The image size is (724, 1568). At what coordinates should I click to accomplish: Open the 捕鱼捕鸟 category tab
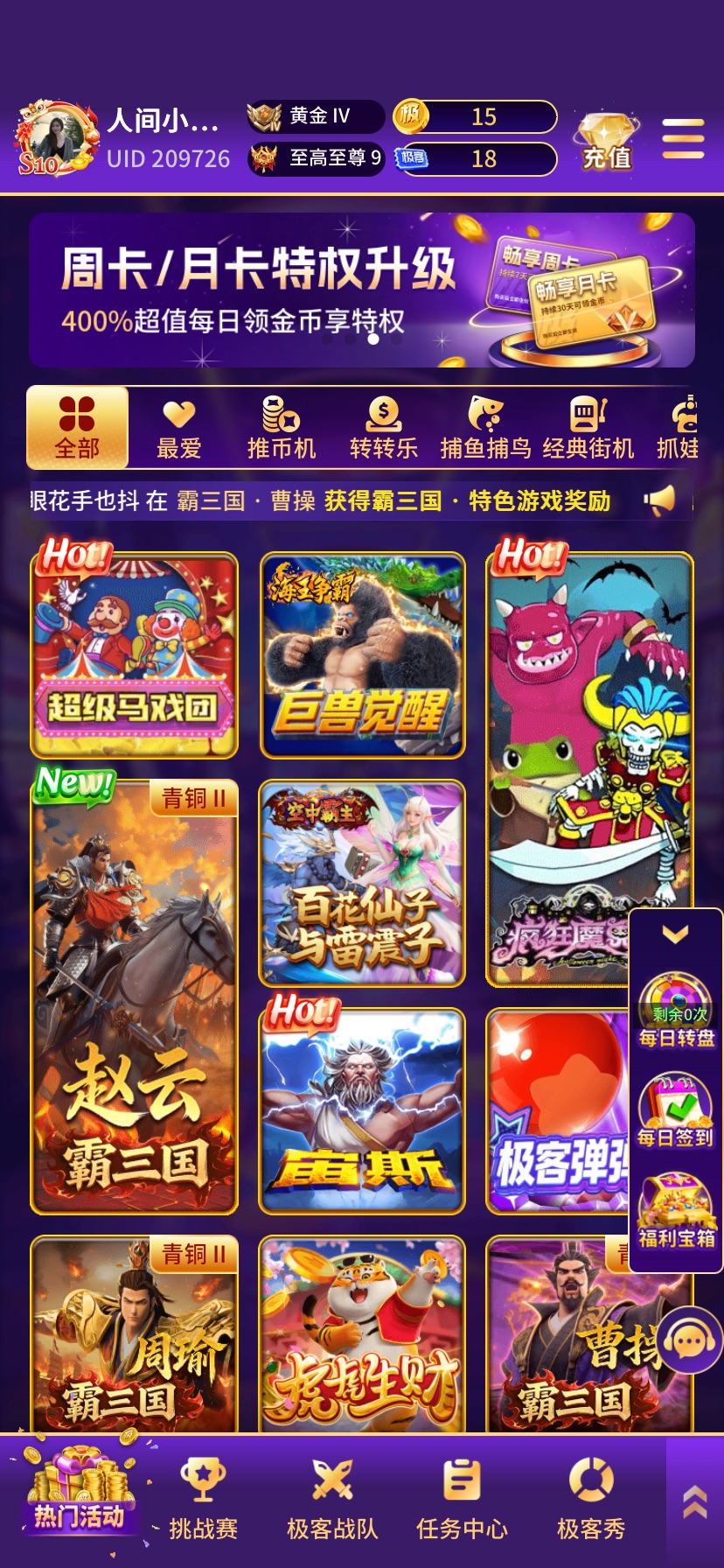click(x=485, y=428)
